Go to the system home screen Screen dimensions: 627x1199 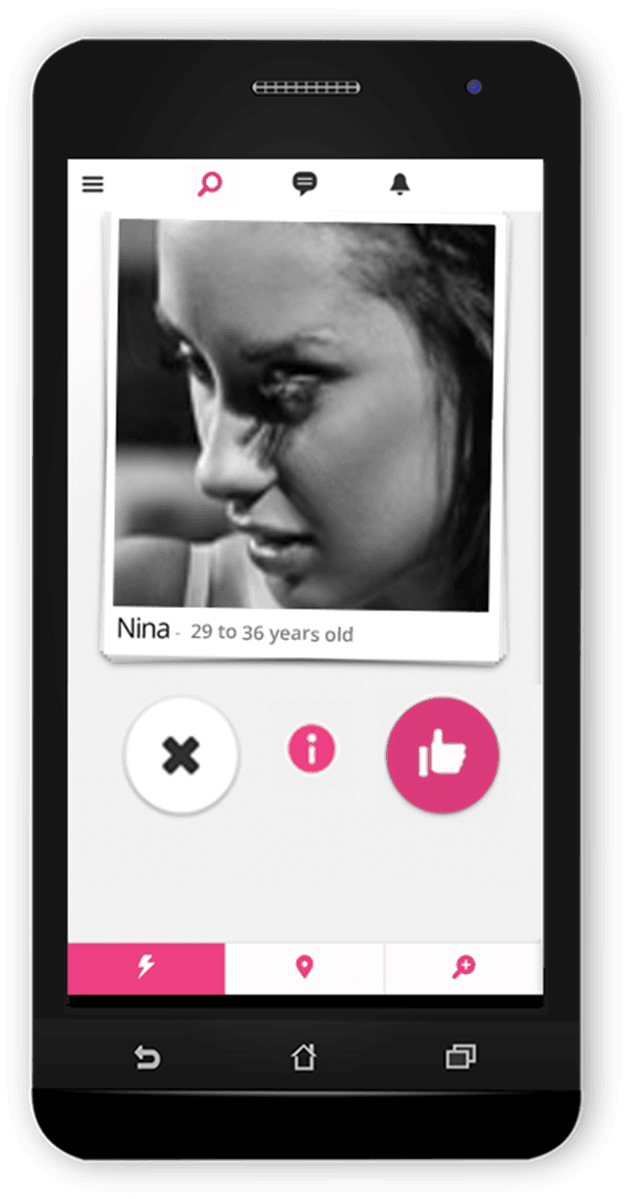[x=304, y=1057]
